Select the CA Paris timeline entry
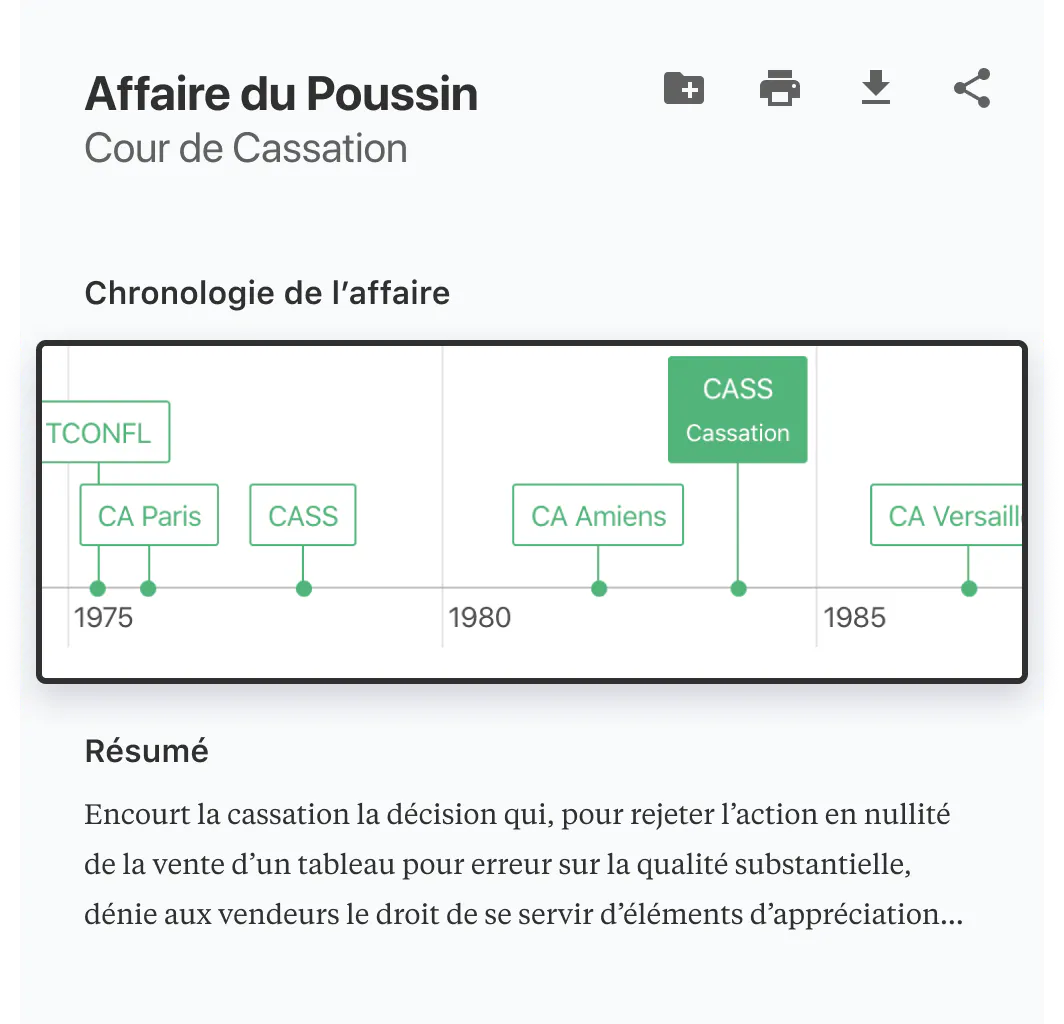1064x1024 pixels. click(149, 516)
